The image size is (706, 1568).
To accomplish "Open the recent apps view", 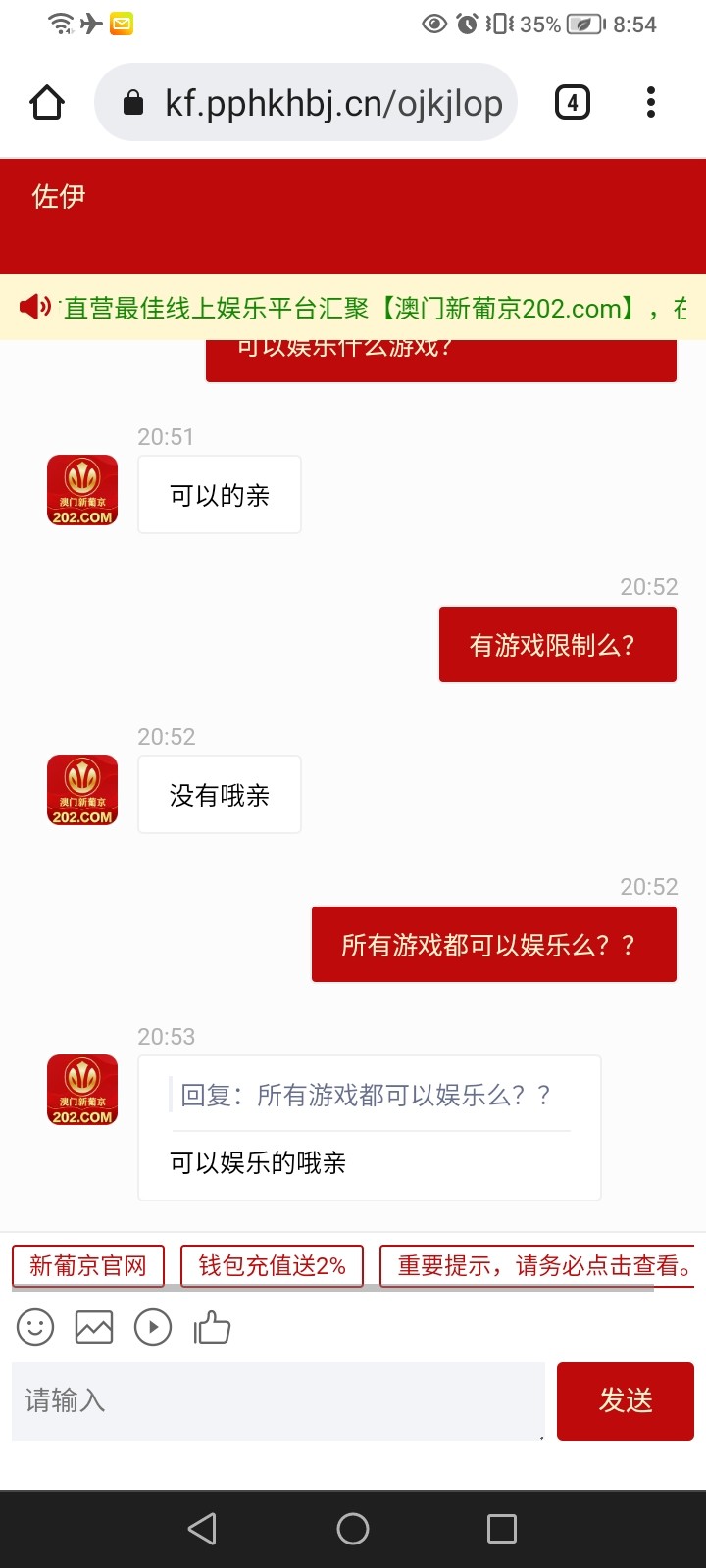I will click(502, 1529).
